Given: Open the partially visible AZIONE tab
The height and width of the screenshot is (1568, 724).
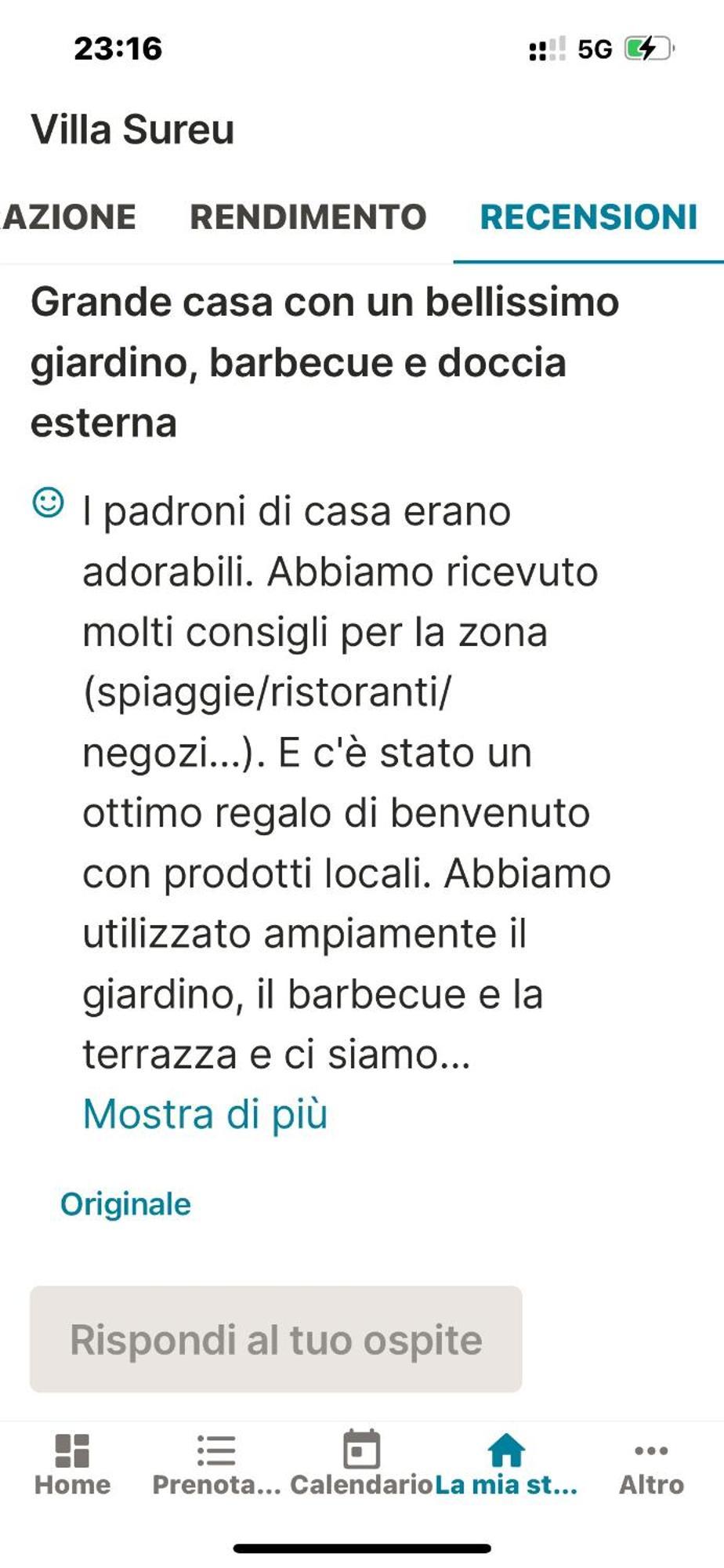Looking at the screenshot, I should pos(69,217).
